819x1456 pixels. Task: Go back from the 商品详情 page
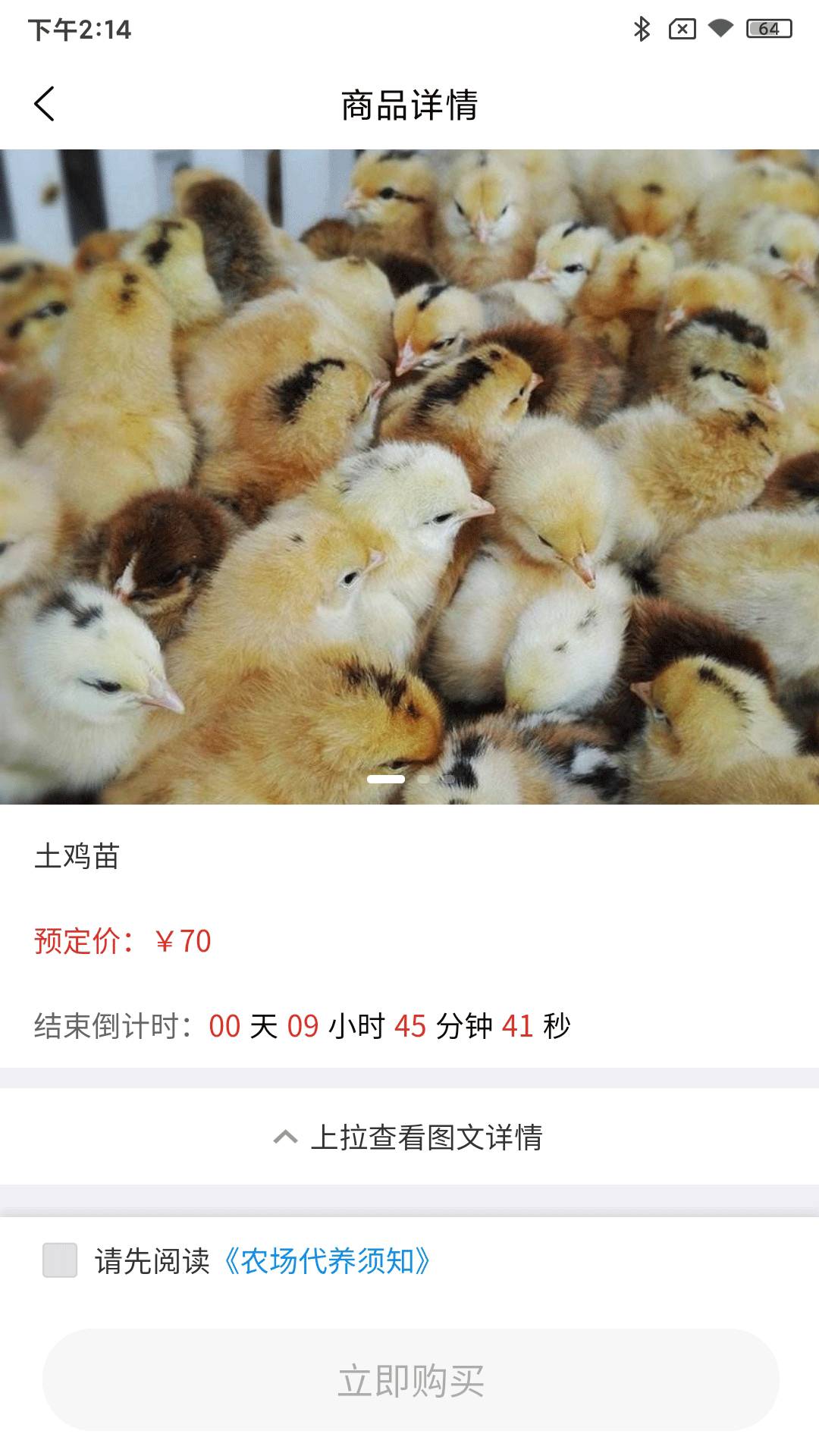[45, 104]
